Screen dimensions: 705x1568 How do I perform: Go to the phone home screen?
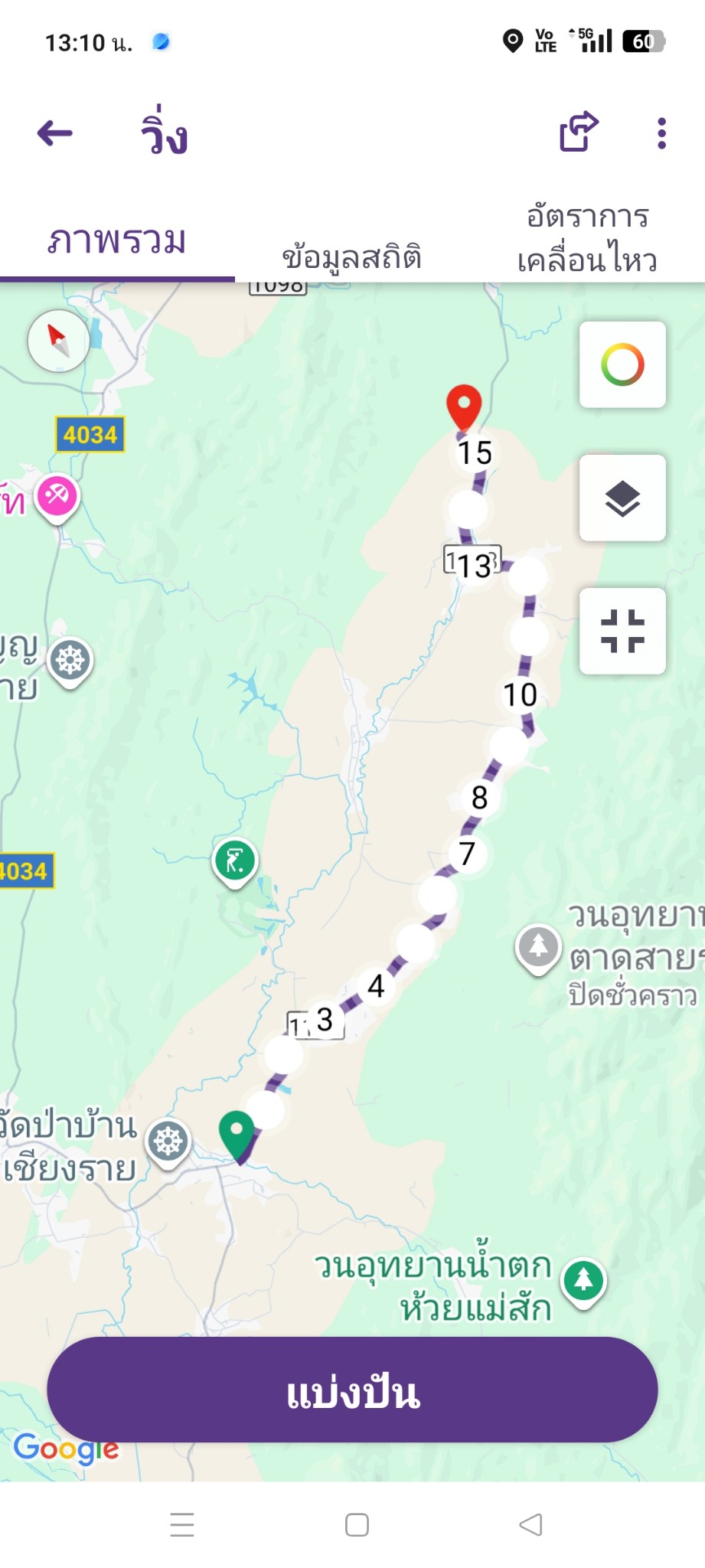click(357, 1524)
